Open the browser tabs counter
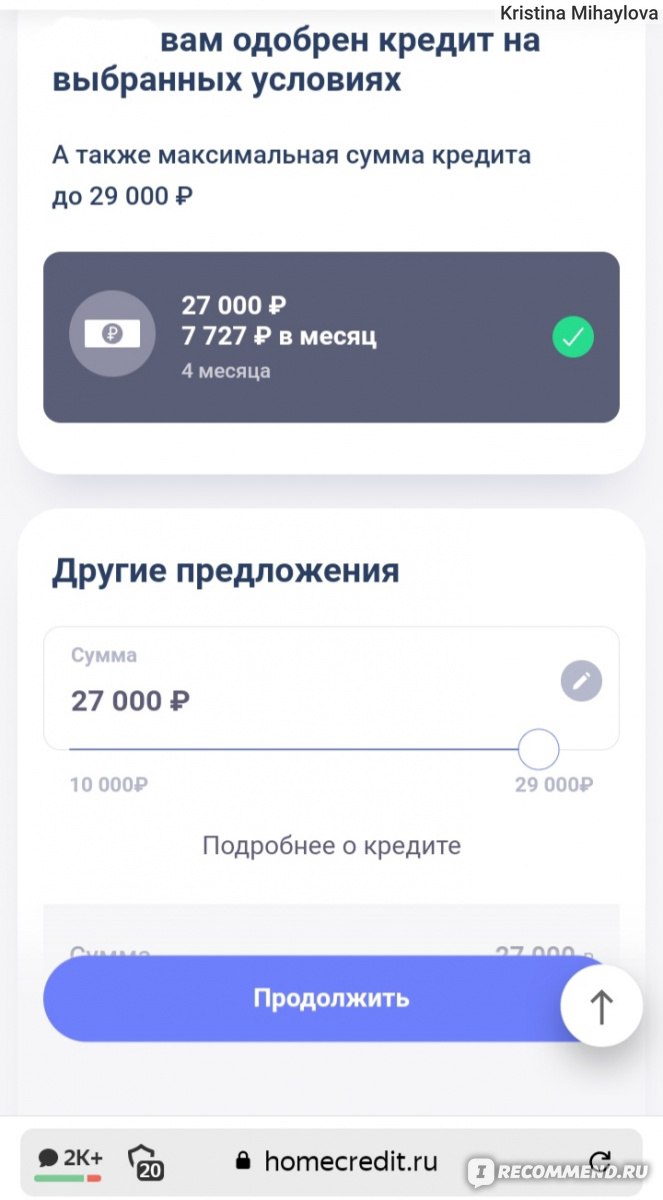The height and width of the screenshot is (1200, 663). (x=146, y=1163)
